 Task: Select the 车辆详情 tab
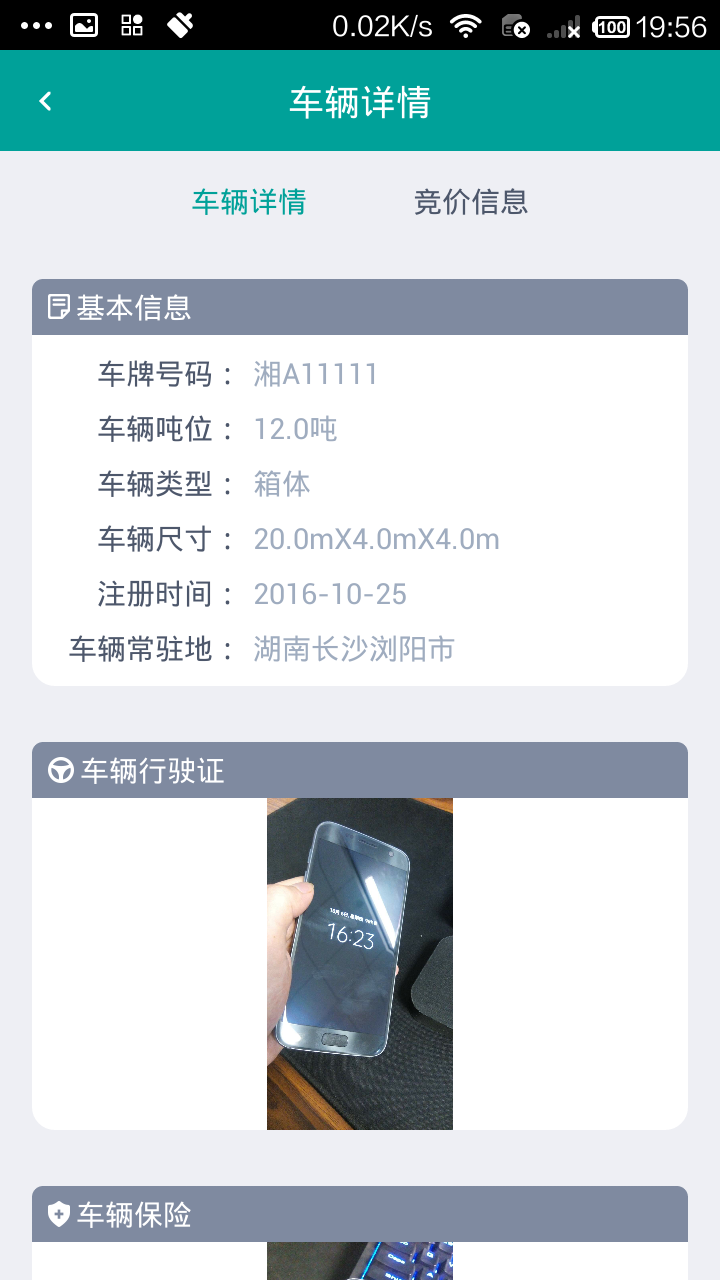(249, 202)
